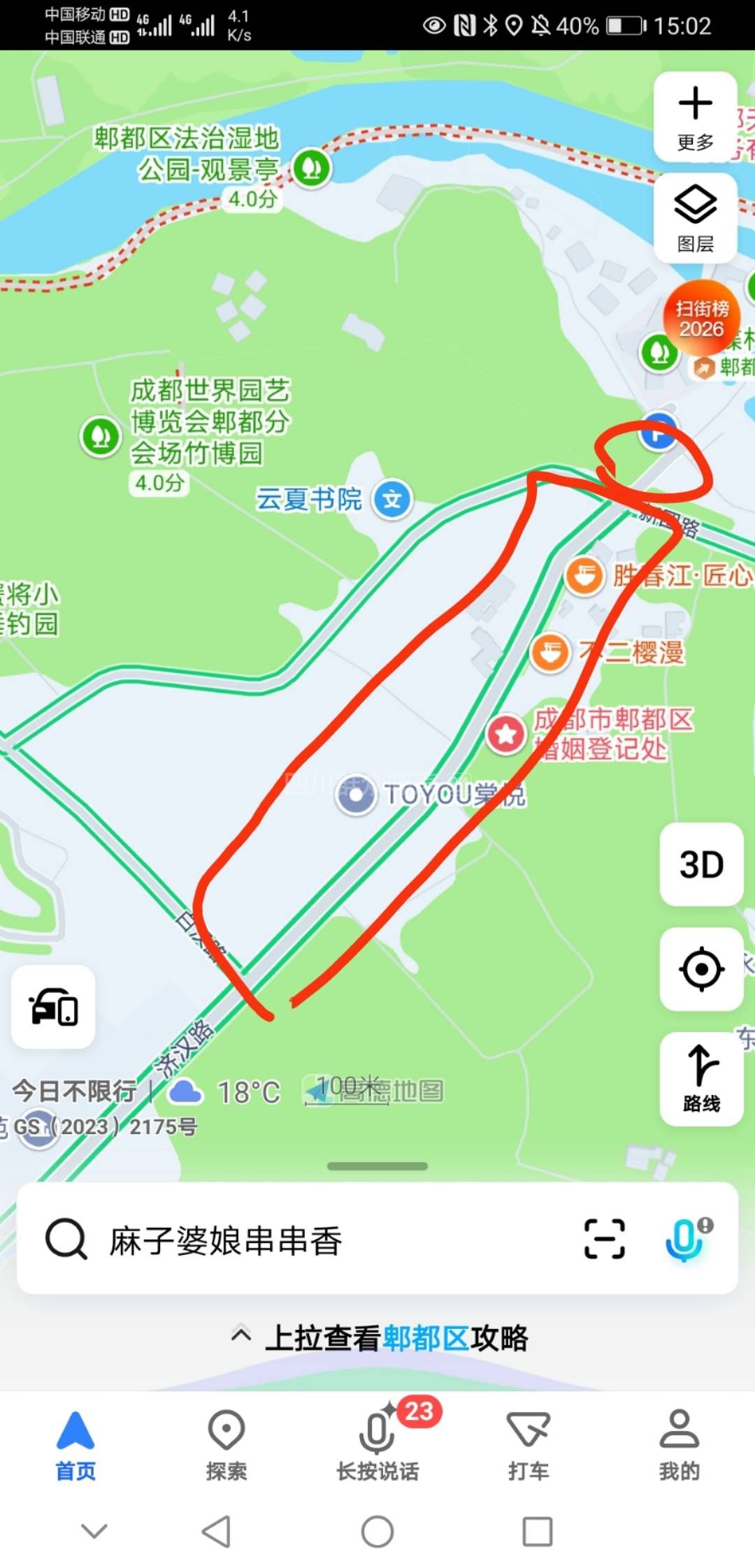Select the 云夏书院 map marker
This screenshot has height=1568, width=755.
coord(392,499)
